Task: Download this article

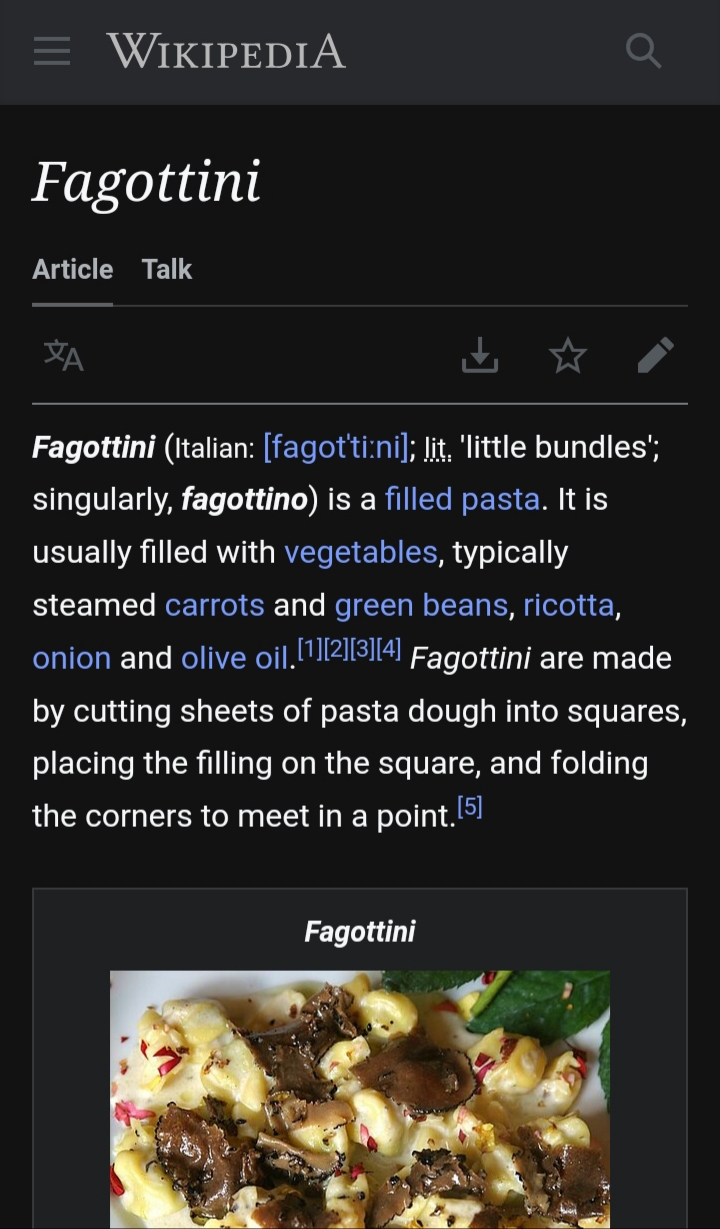Action: click(x=480, y=355)
